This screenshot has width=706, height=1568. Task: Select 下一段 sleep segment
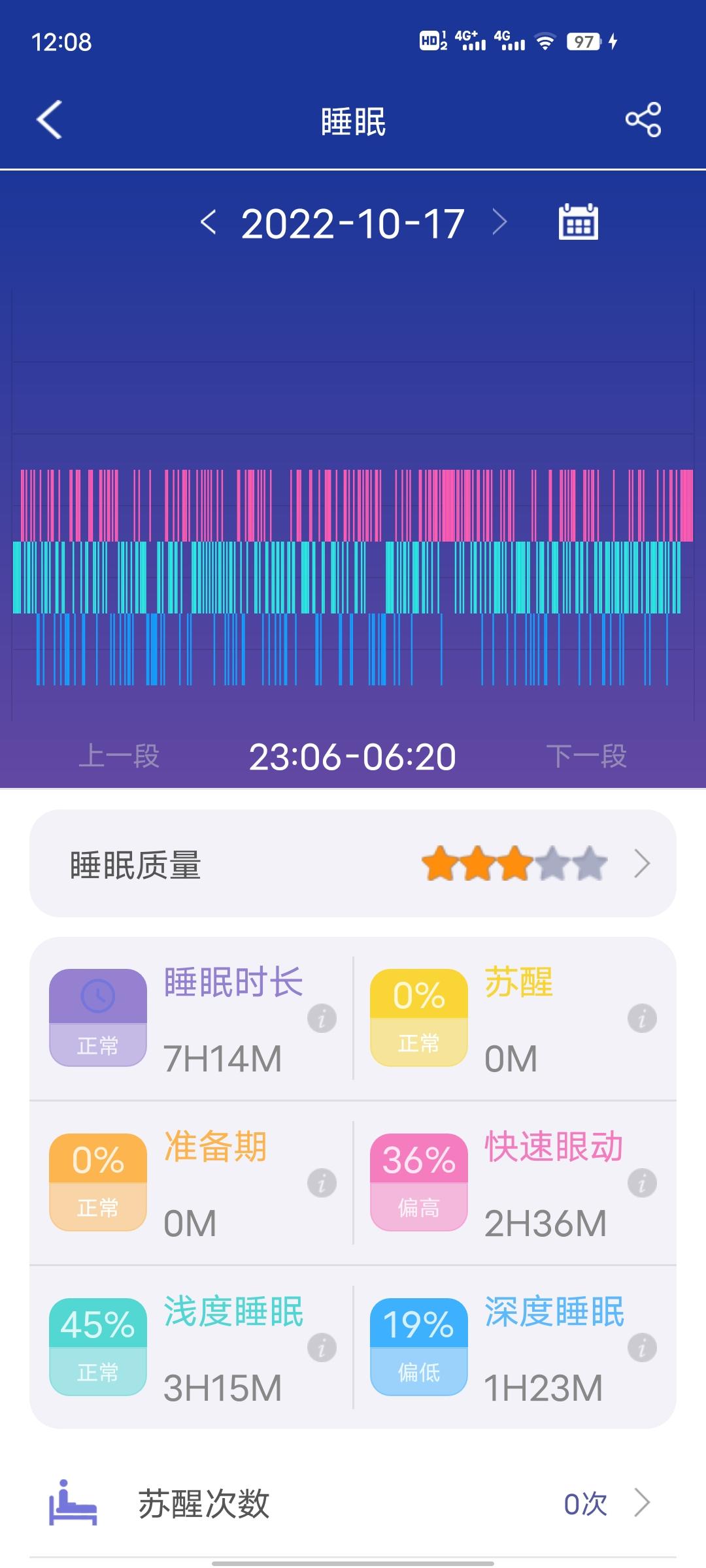point(586,758)
